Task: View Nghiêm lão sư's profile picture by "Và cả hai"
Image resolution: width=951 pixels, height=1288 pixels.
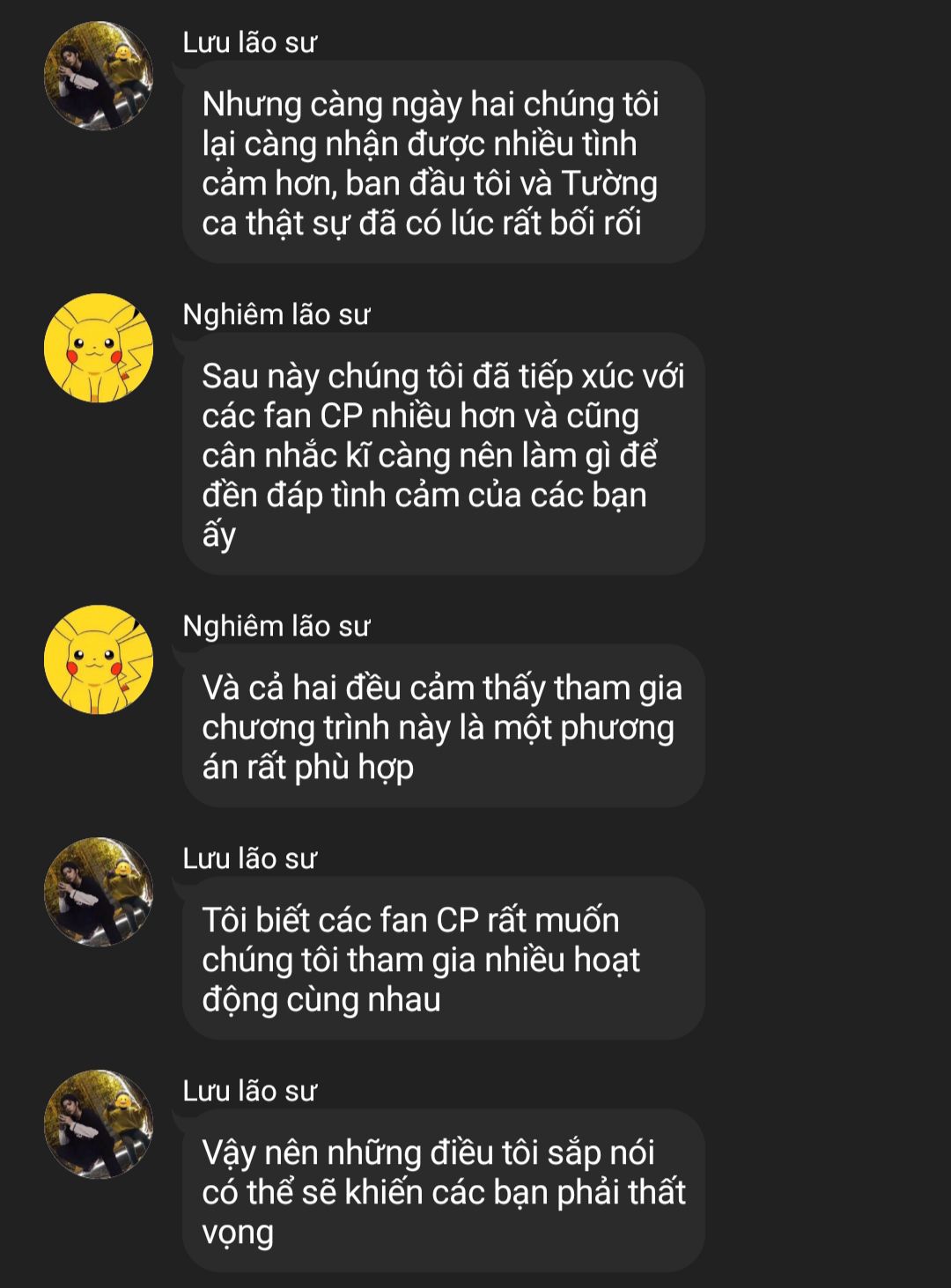Action: 99,659
